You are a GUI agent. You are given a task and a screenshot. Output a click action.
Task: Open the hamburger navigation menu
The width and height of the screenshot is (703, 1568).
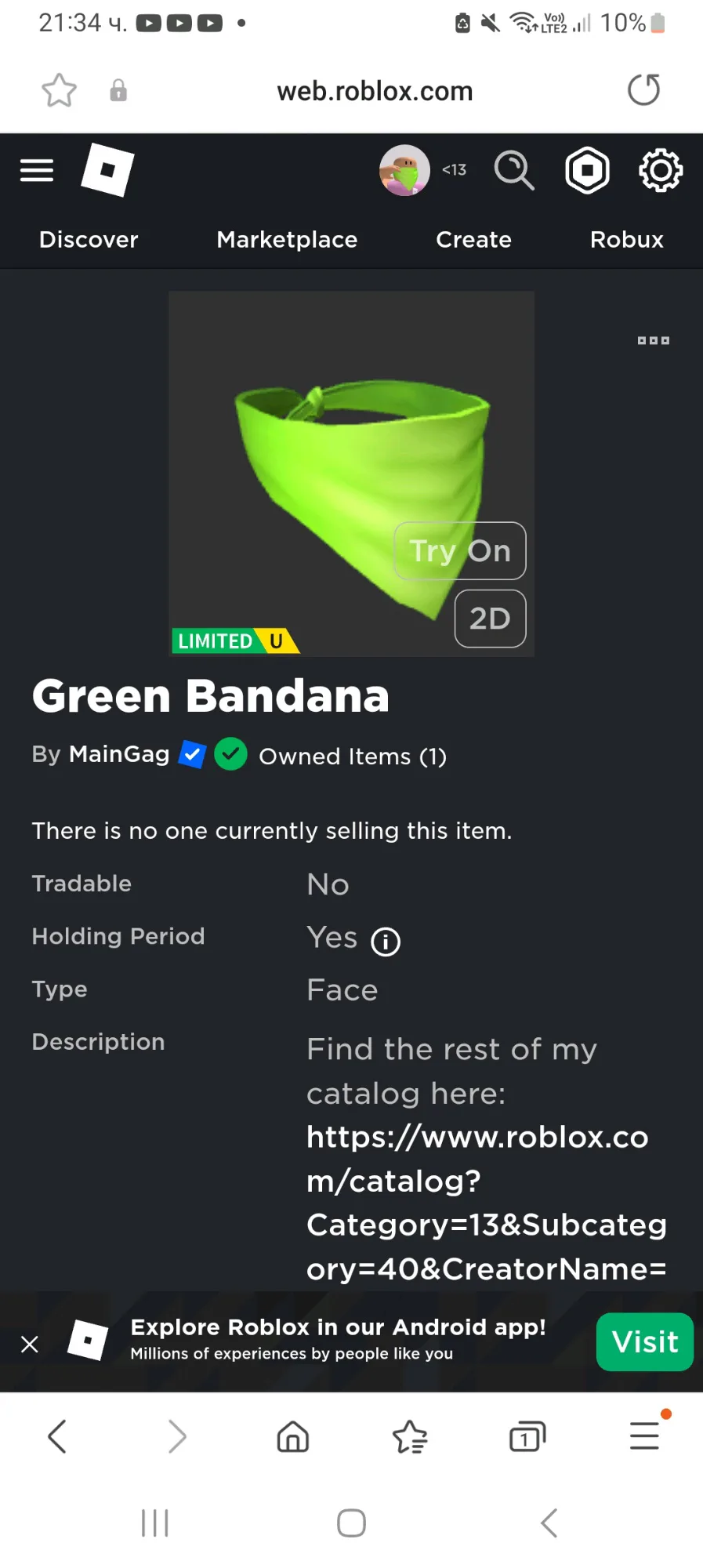[37, 170]
